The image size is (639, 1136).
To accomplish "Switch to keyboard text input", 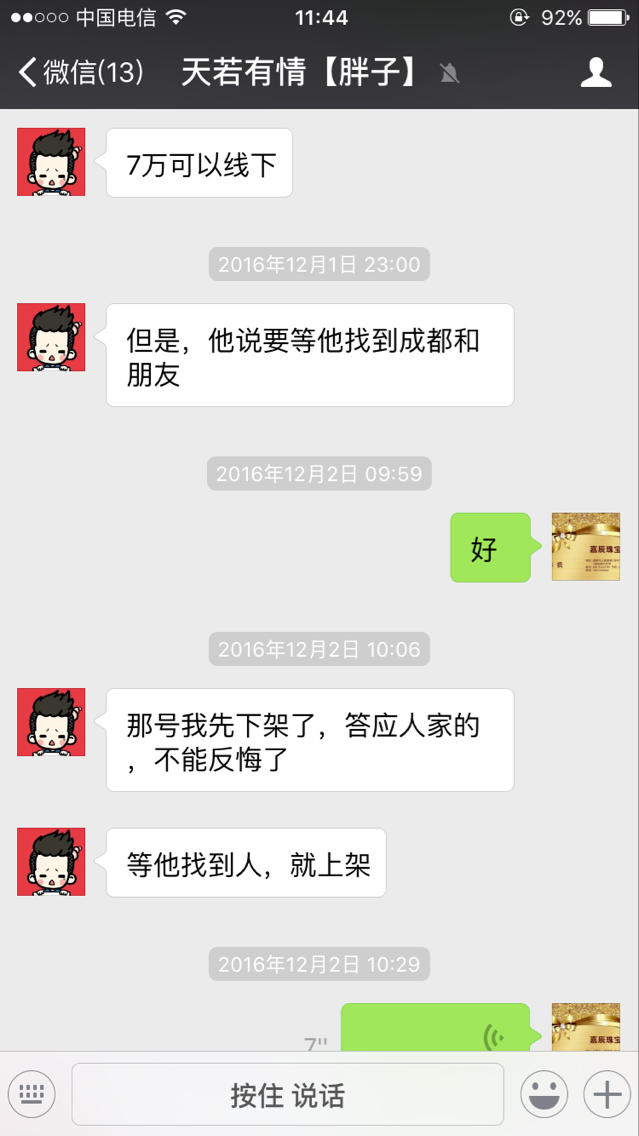I will [32, 1095].
